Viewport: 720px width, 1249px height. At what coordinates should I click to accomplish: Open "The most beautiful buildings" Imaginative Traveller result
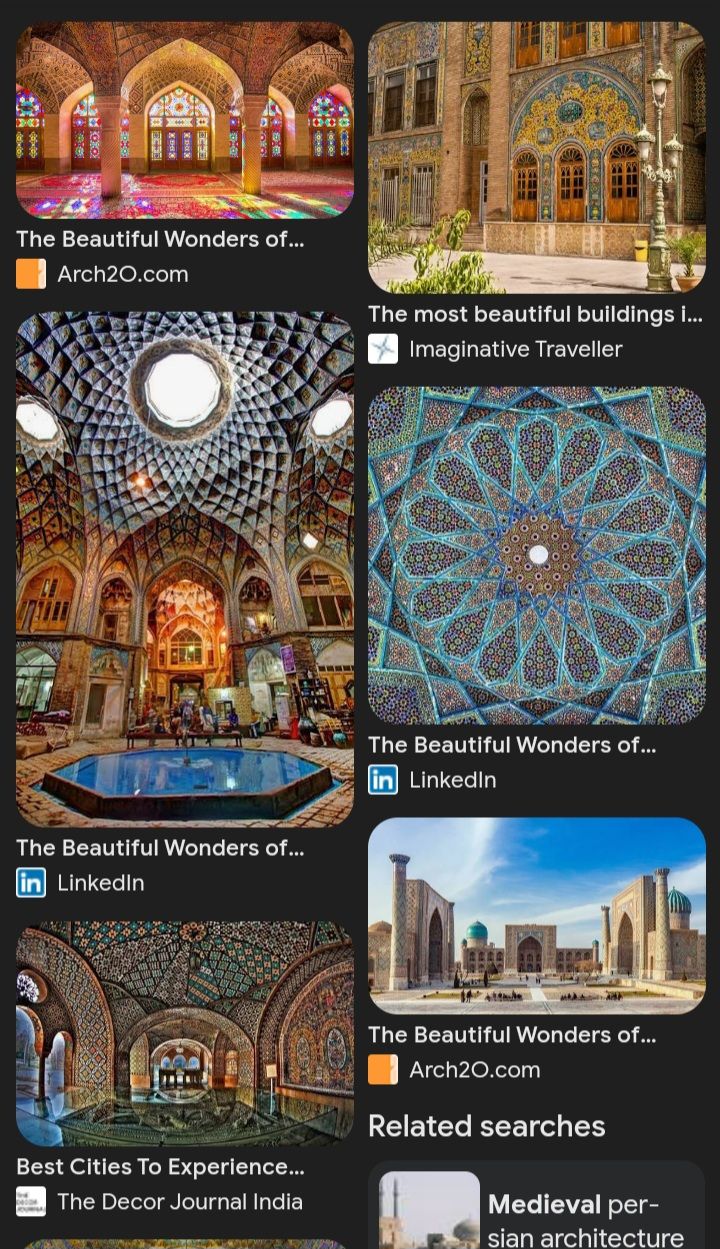[536, 157]
